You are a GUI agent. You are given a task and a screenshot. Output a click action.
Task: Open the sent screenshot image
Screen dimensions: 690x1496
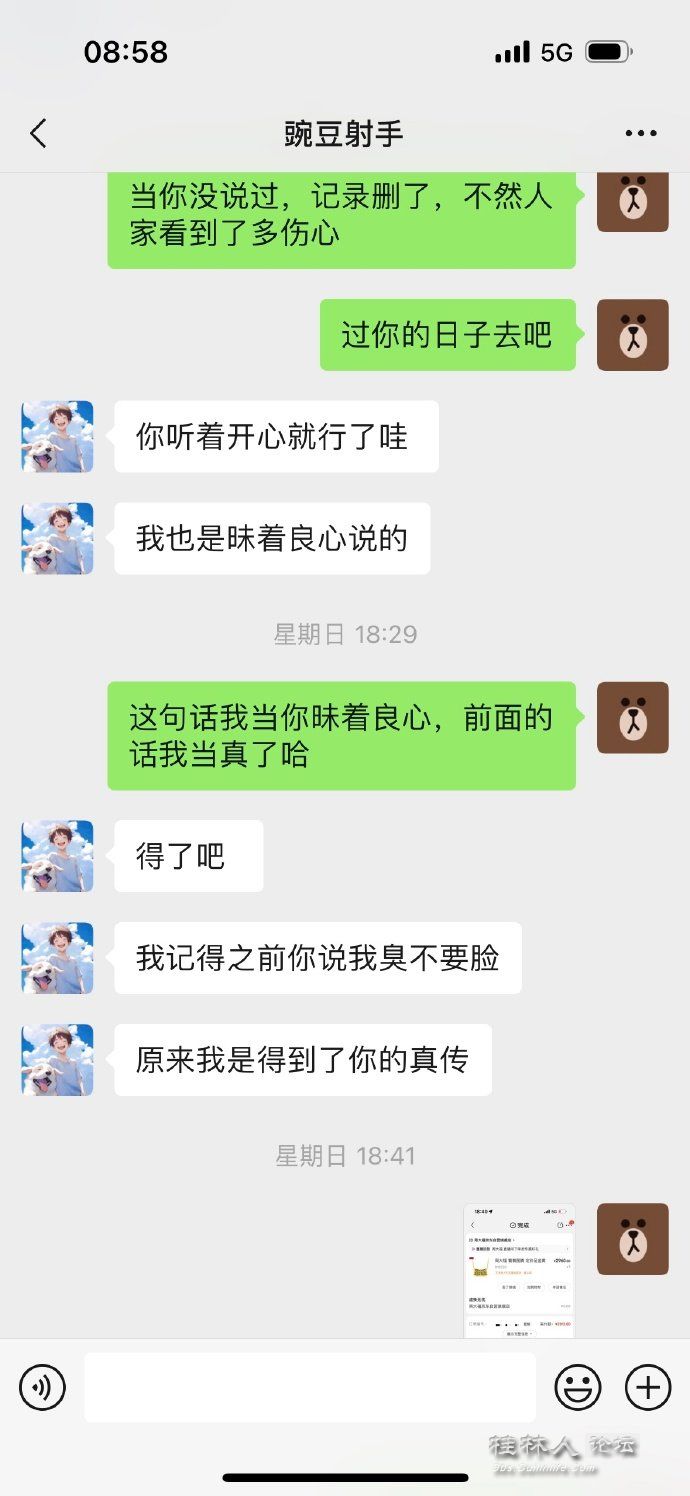pos(519,1270)
